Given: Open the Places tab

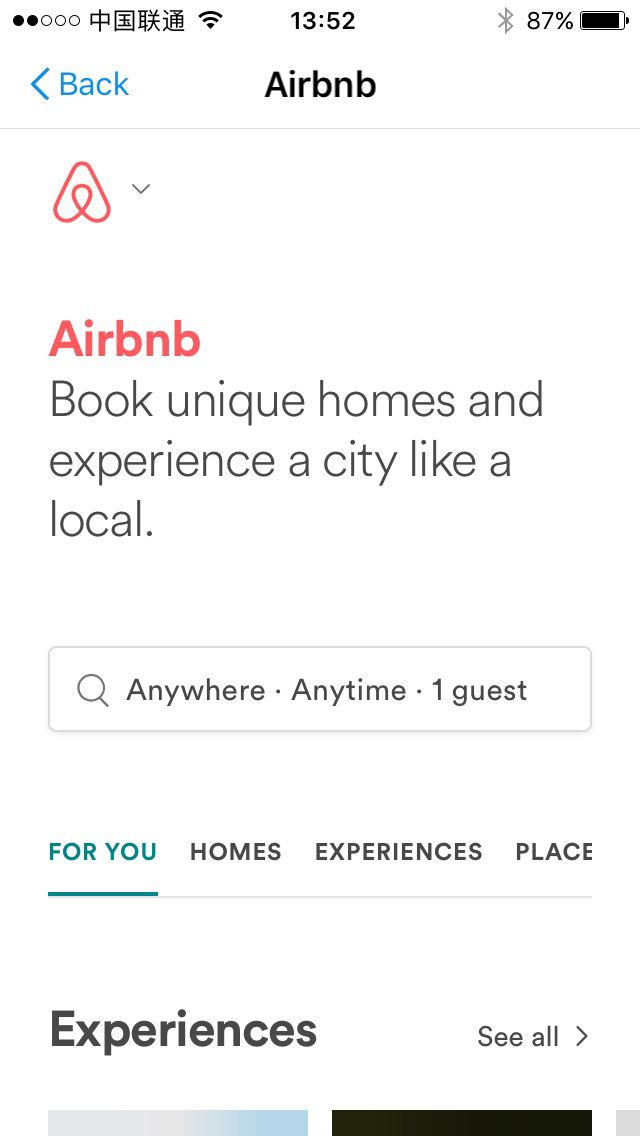Looking at the screenshot, I should pyautogui.click(x=553, y=852).
